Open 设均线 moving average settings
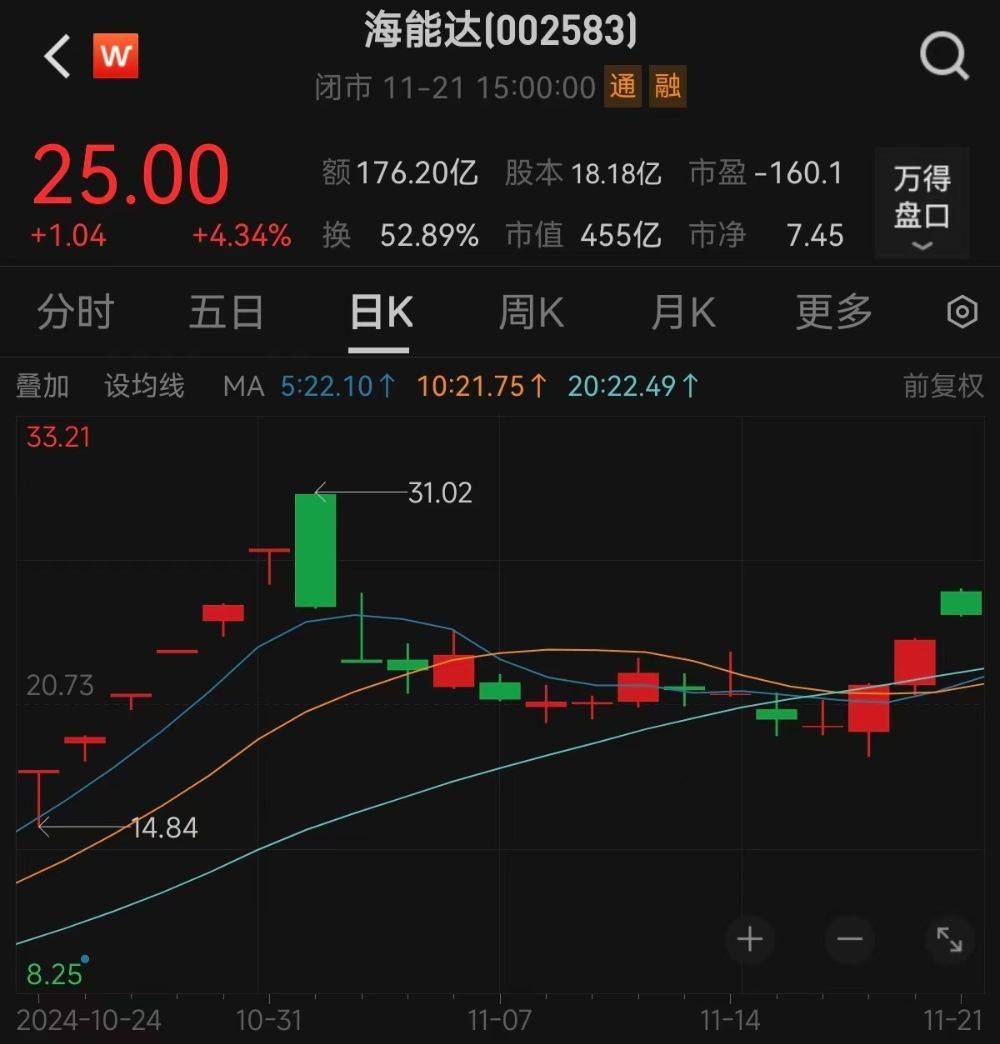The width and height of the screenshot is (1000, 1044). click(143, 386)
